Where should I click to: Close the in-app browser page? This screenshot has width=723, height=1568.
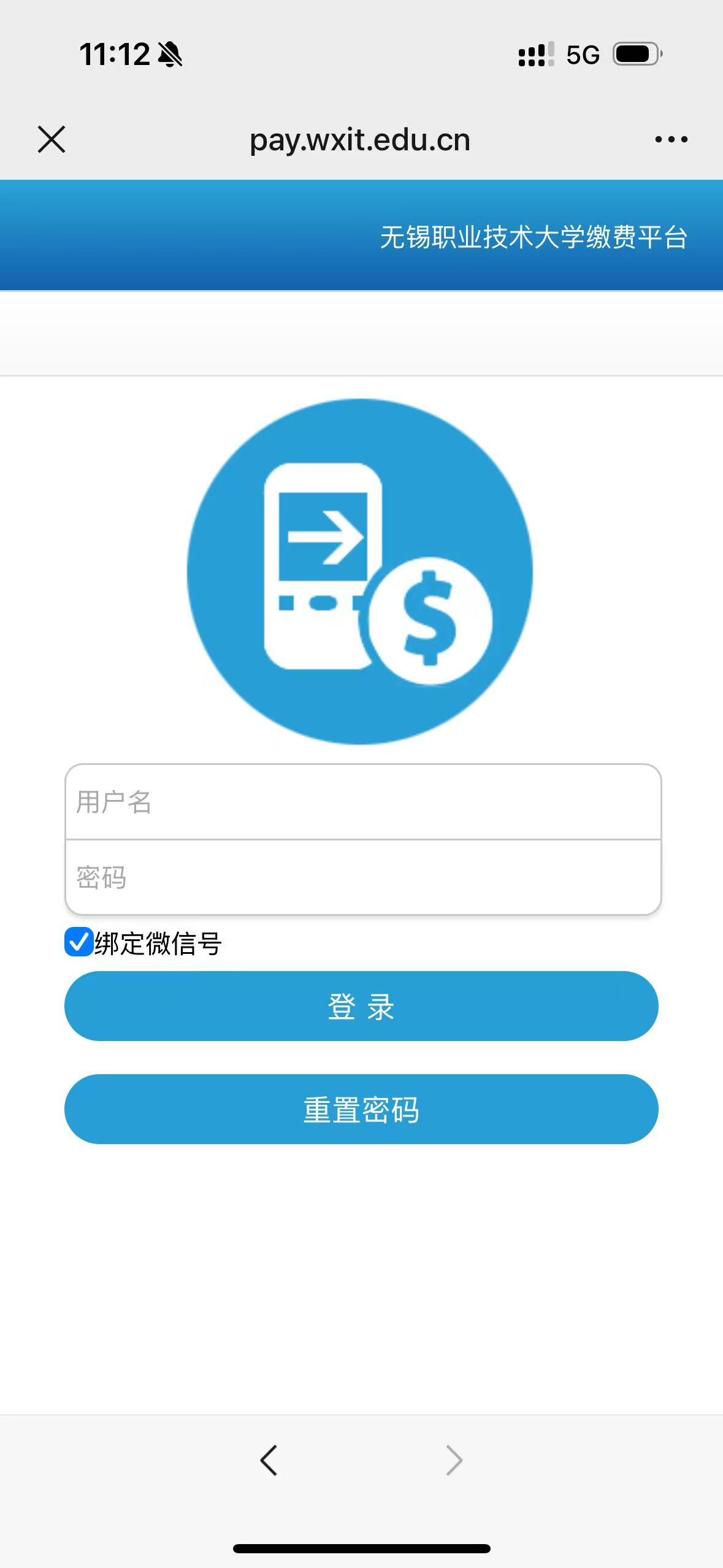click(52, 139)
